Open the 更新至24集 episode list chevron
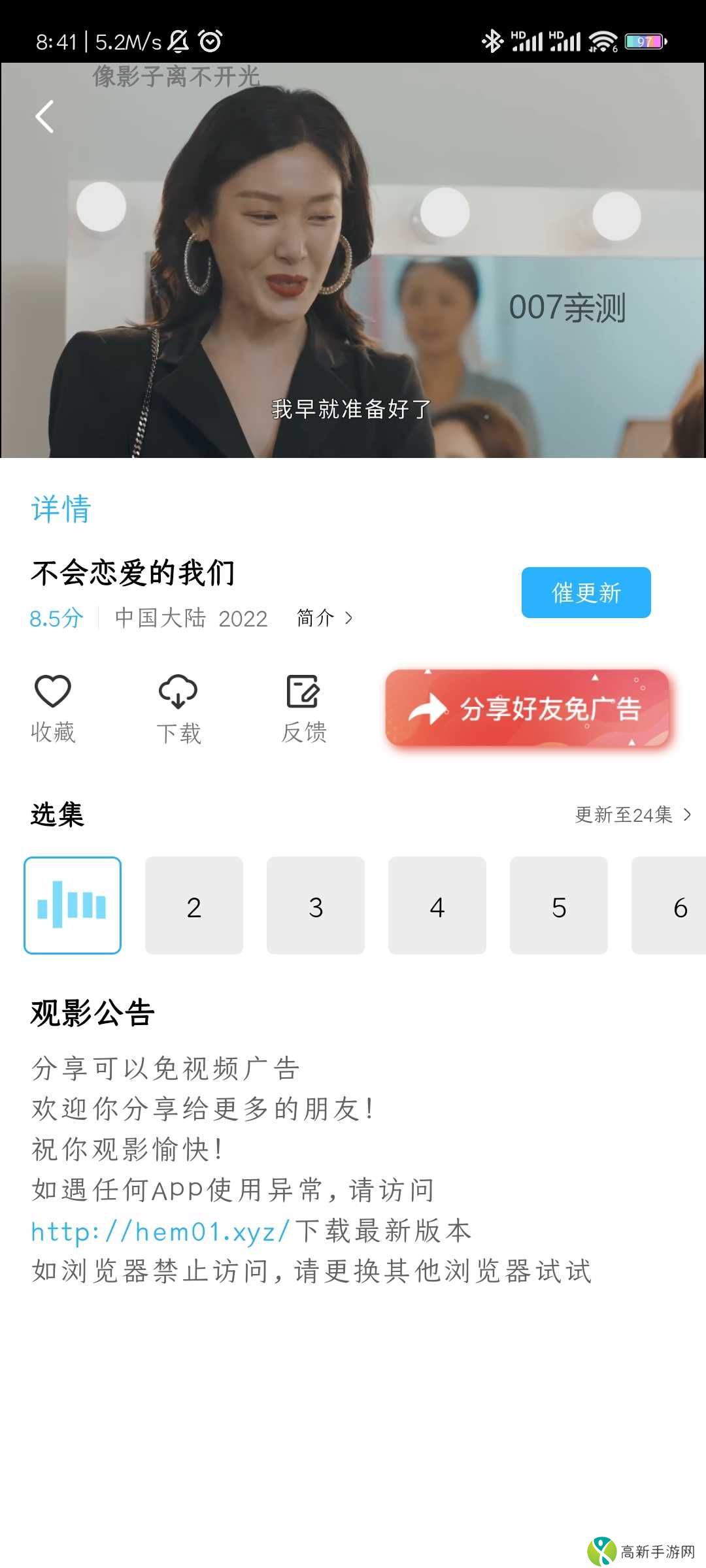The image size is (706, 1568). pyautogui.click(x=686, y=815)
